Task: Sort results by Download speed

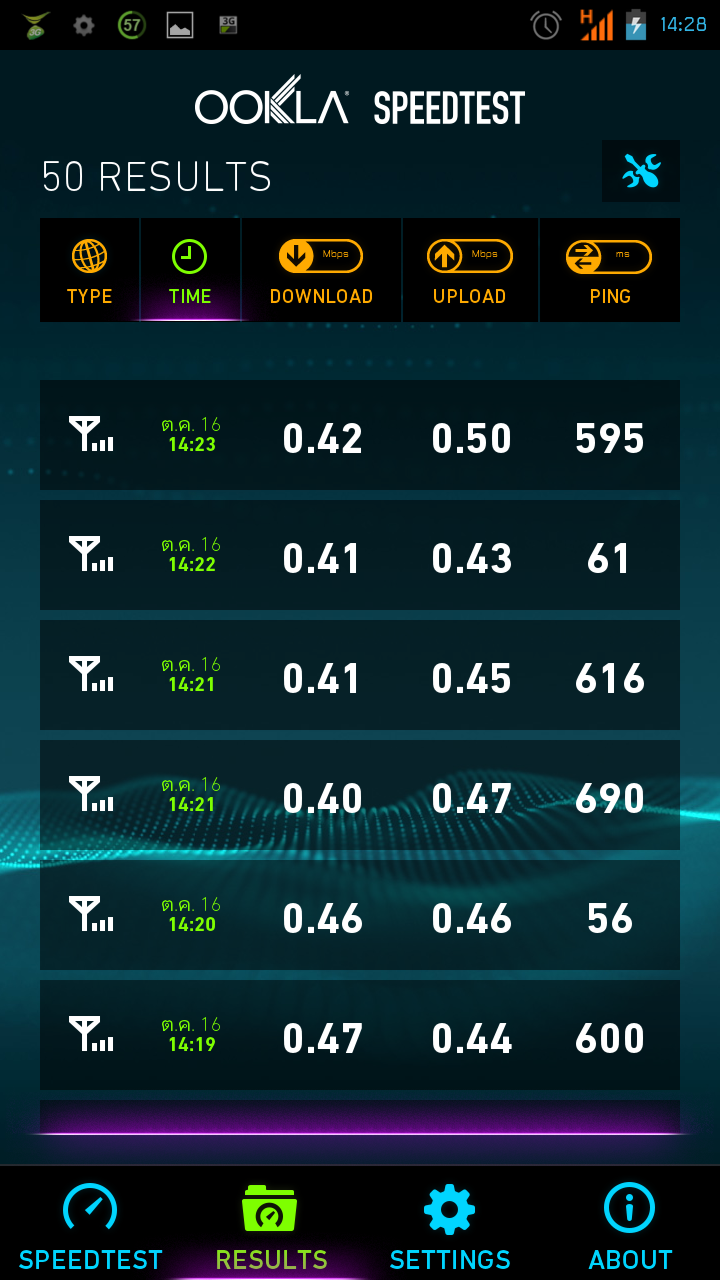Action: click(321, 270)
